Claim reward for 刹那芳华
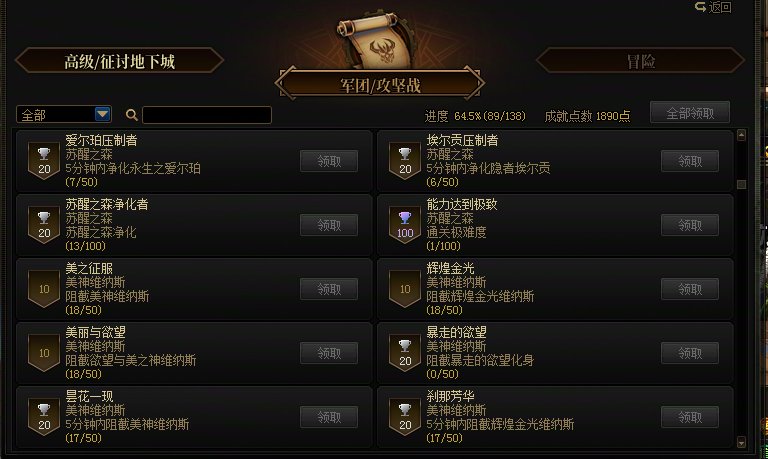 coord(689,417)
